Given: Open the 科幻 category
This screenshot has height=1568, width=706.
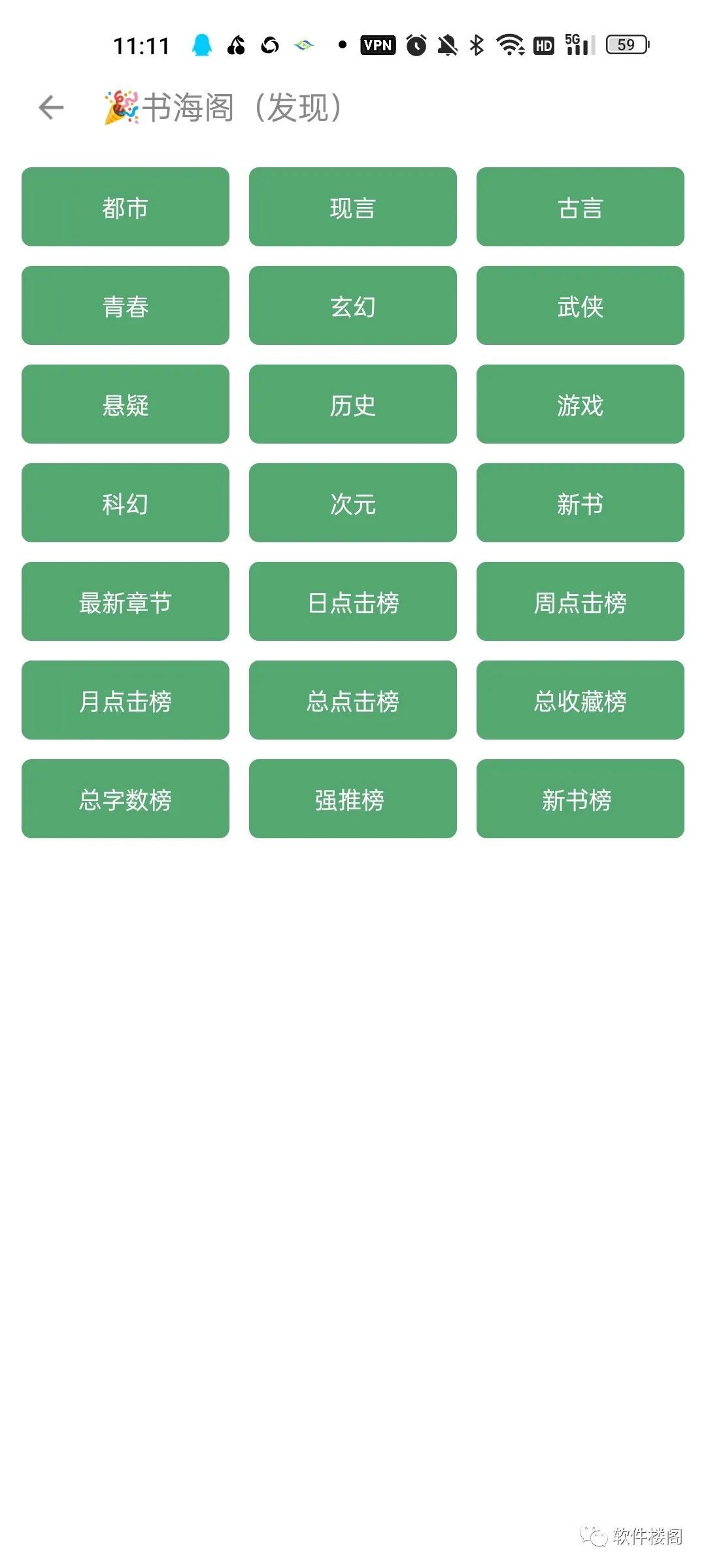Looking at the screenshot, I should coord(125,503).
